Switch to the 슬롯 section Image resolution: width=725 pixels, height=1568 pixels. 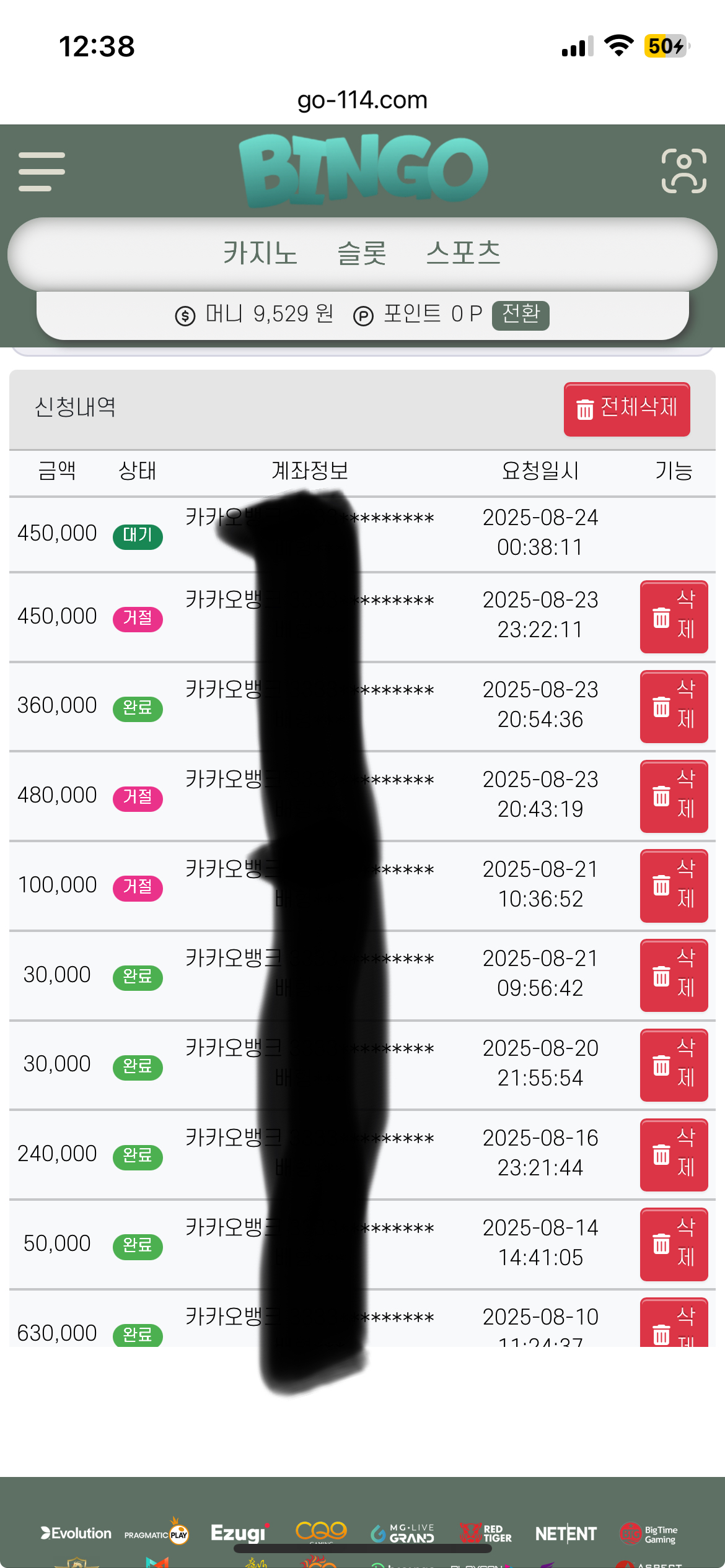click(x=362, y=253)
